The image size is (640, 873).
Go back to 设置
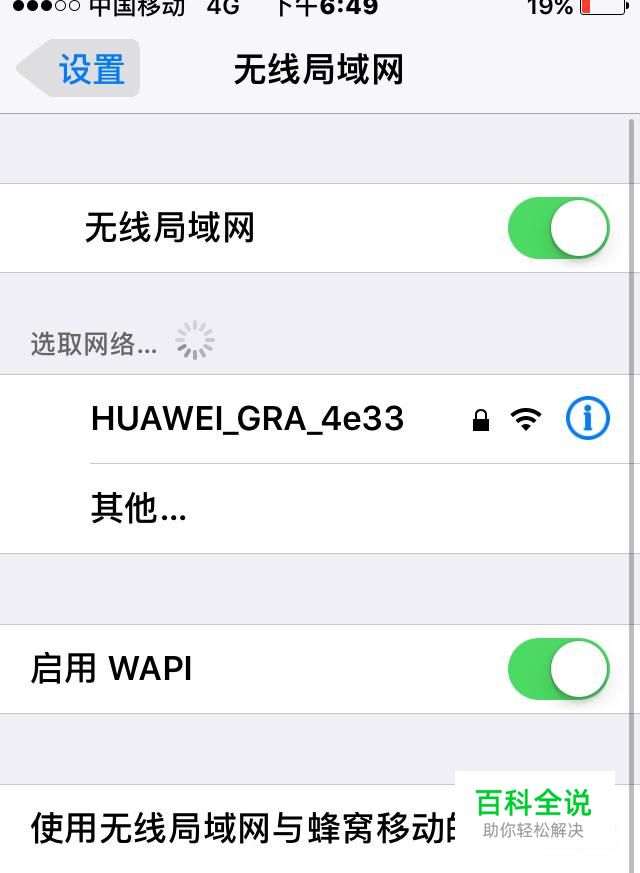click(78, 68)
